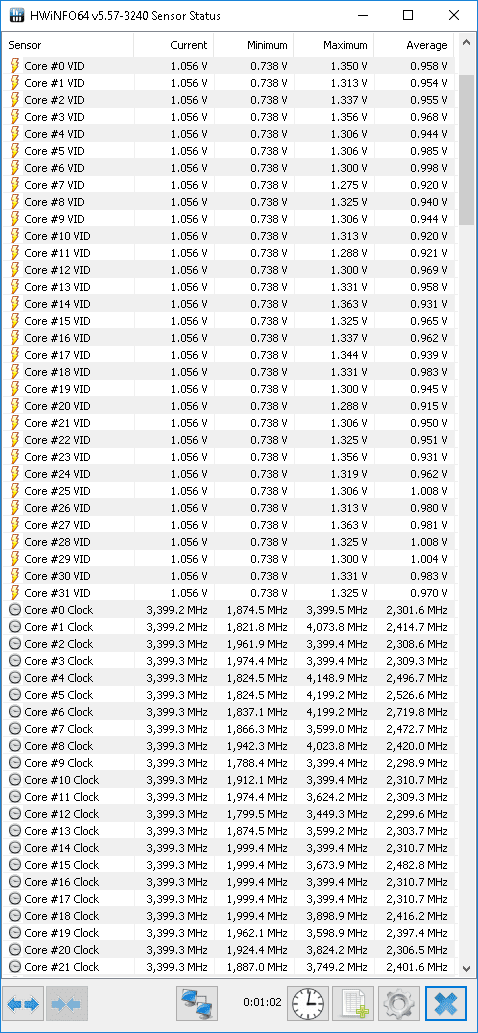The width and height of the screenshot is (478, 1033).
Task: Close sensors with the blue X button
Action: [x=446, y=1003]
